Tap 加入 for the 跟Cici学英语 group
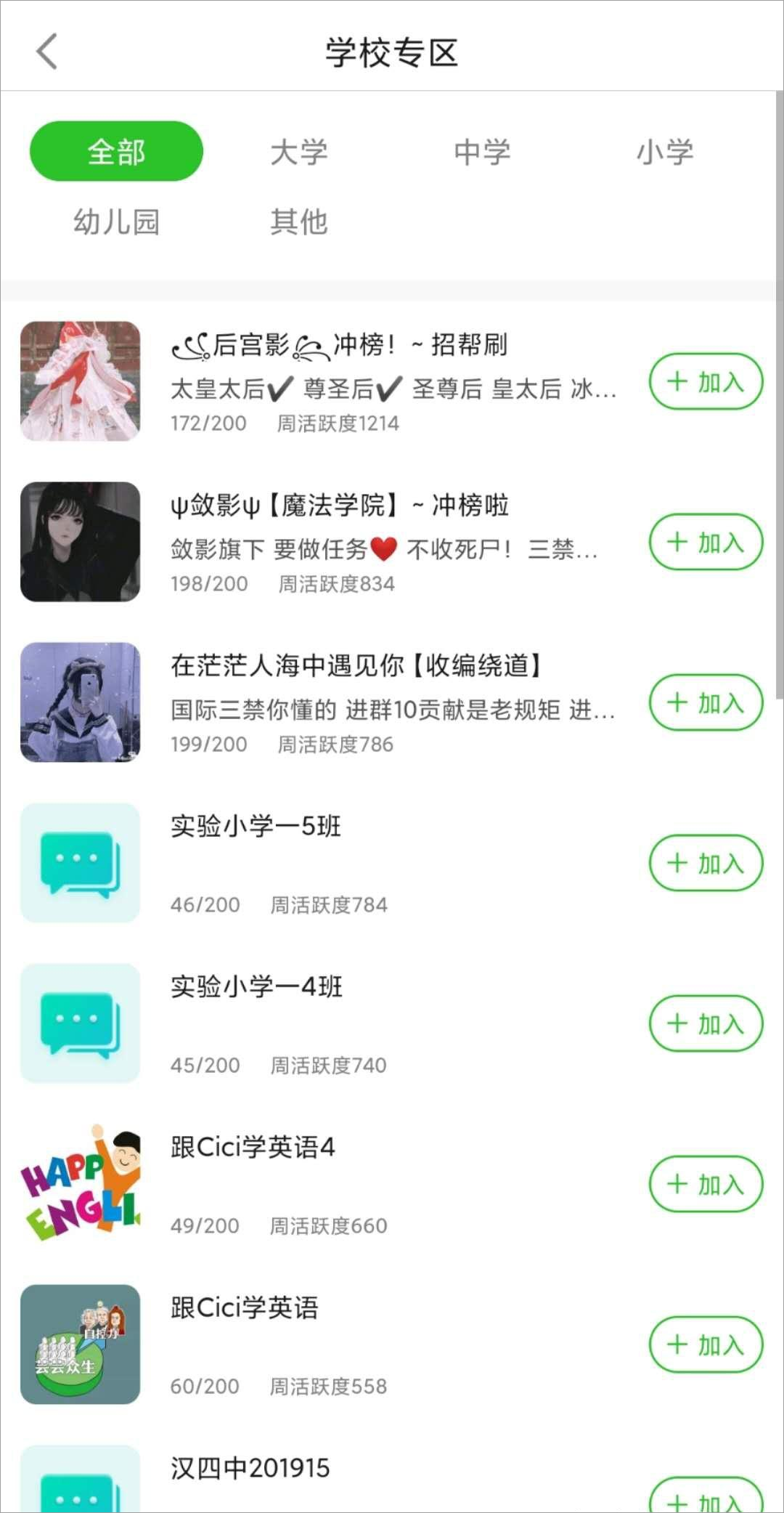Image resolution: width=784 pixels, height=1513 pixels. pos(705,1344)
